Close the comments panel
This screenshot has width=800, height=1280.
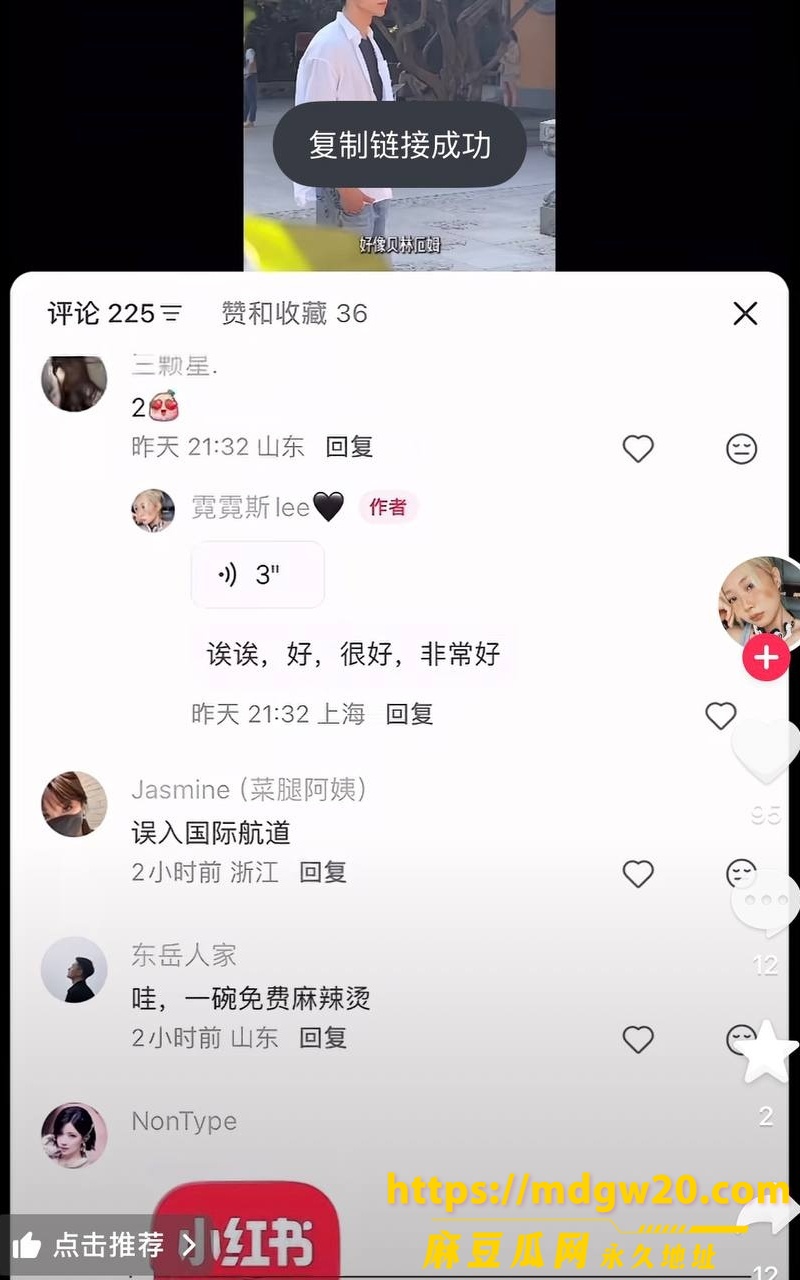pos(745,314)
